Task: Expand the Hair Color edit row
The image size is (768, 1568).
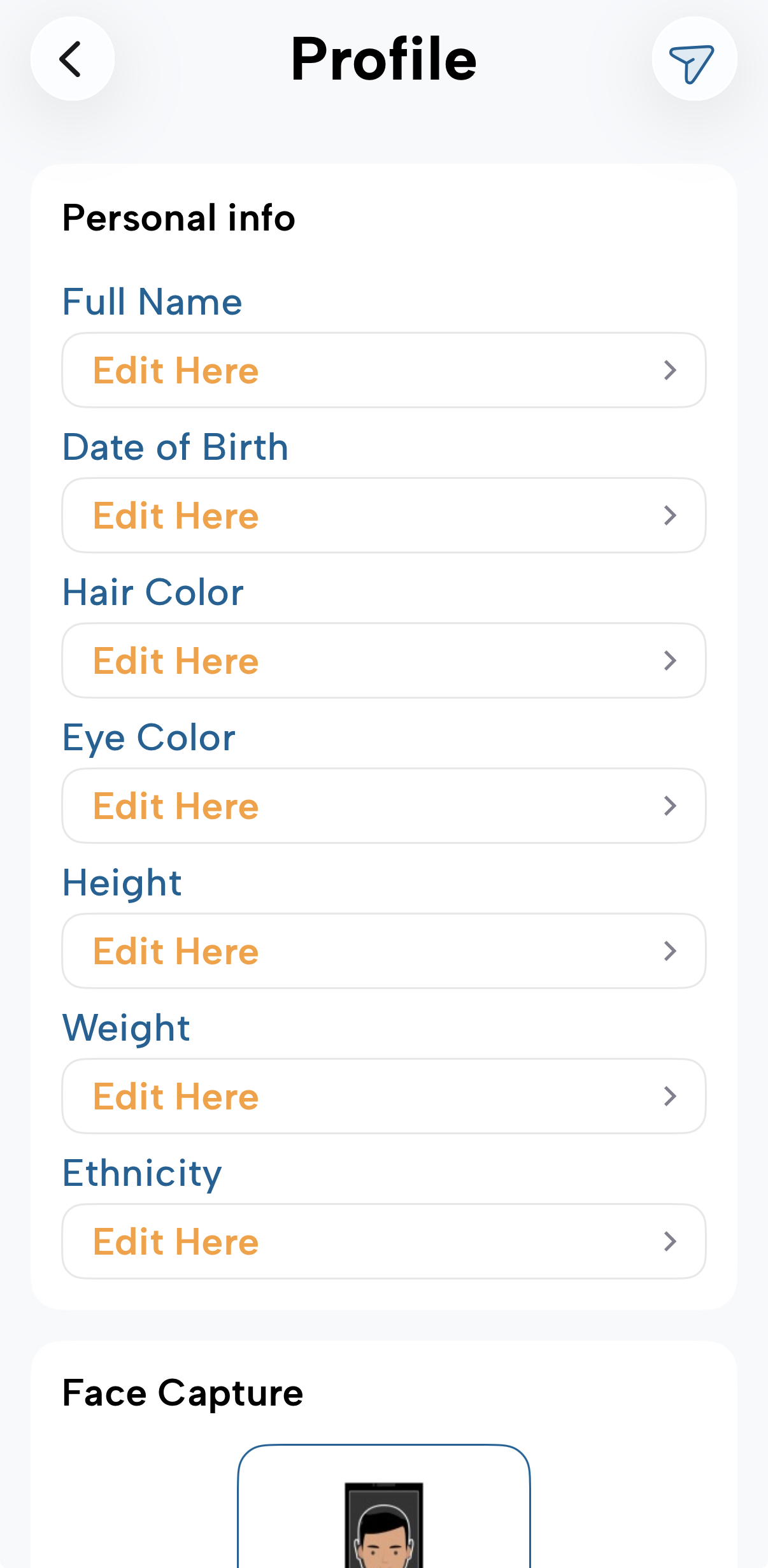Action: (x=383, y=660)
